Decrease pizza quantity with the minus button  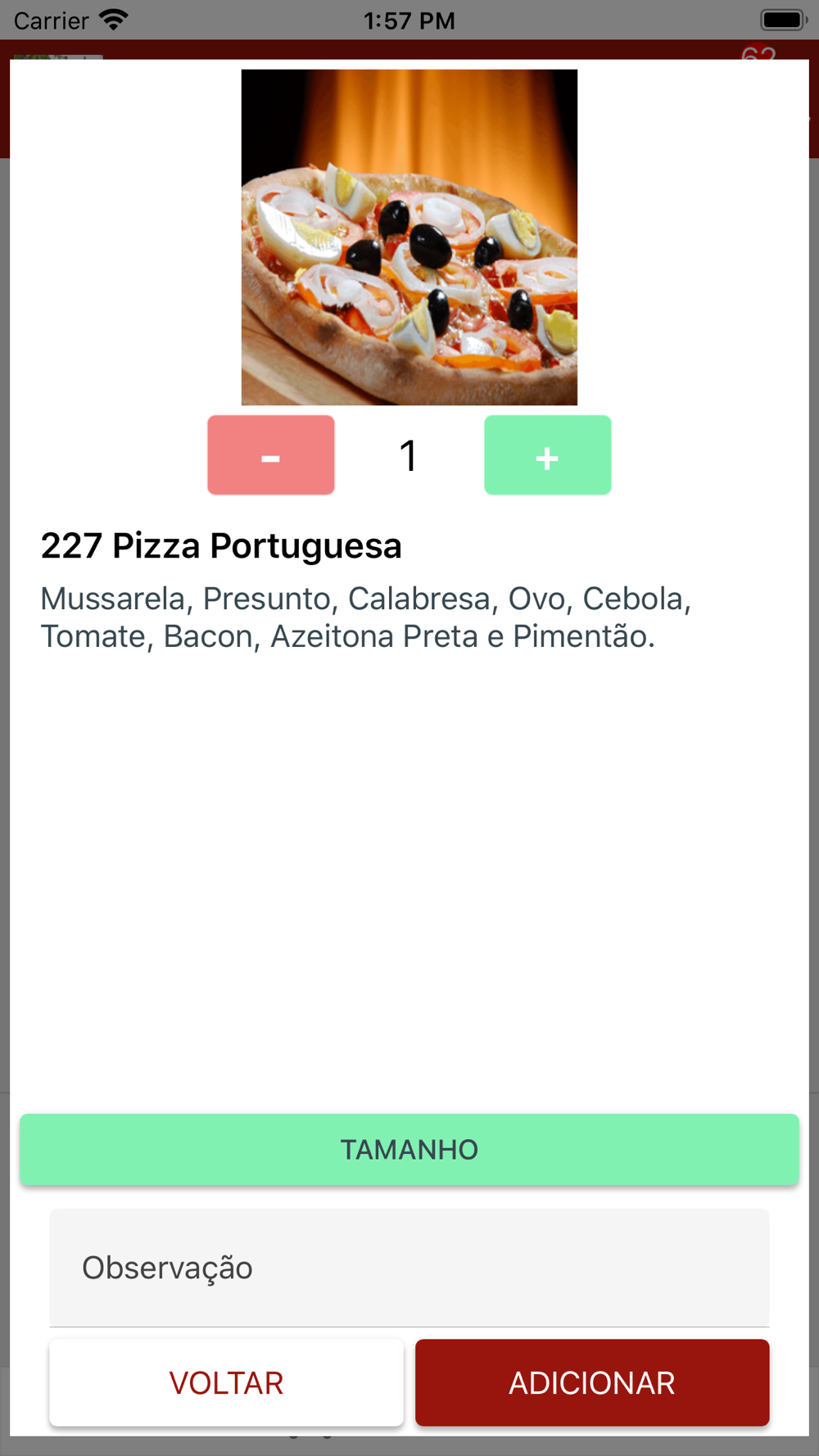pos(270,454)
